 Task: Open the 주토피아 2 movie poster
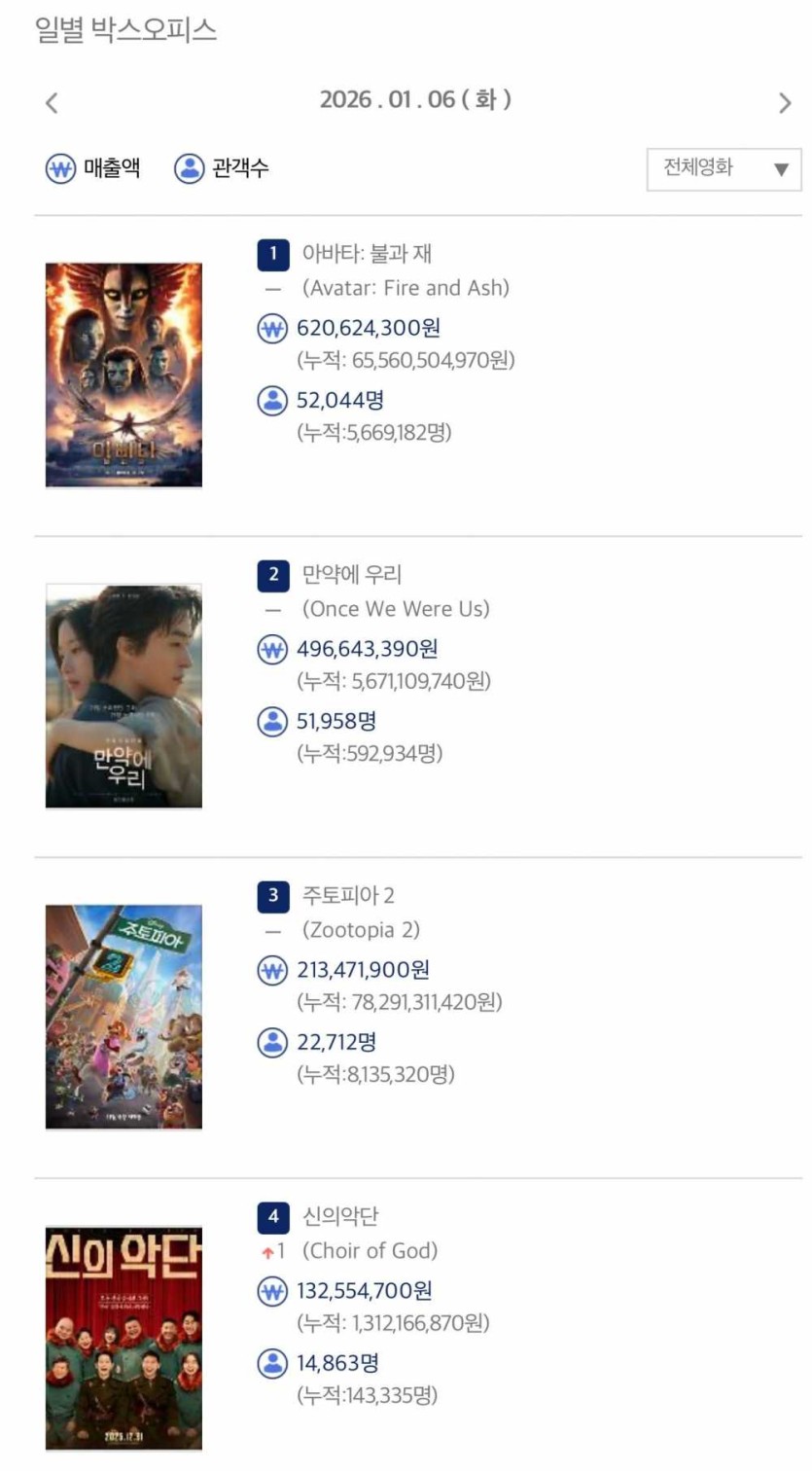124,1017
